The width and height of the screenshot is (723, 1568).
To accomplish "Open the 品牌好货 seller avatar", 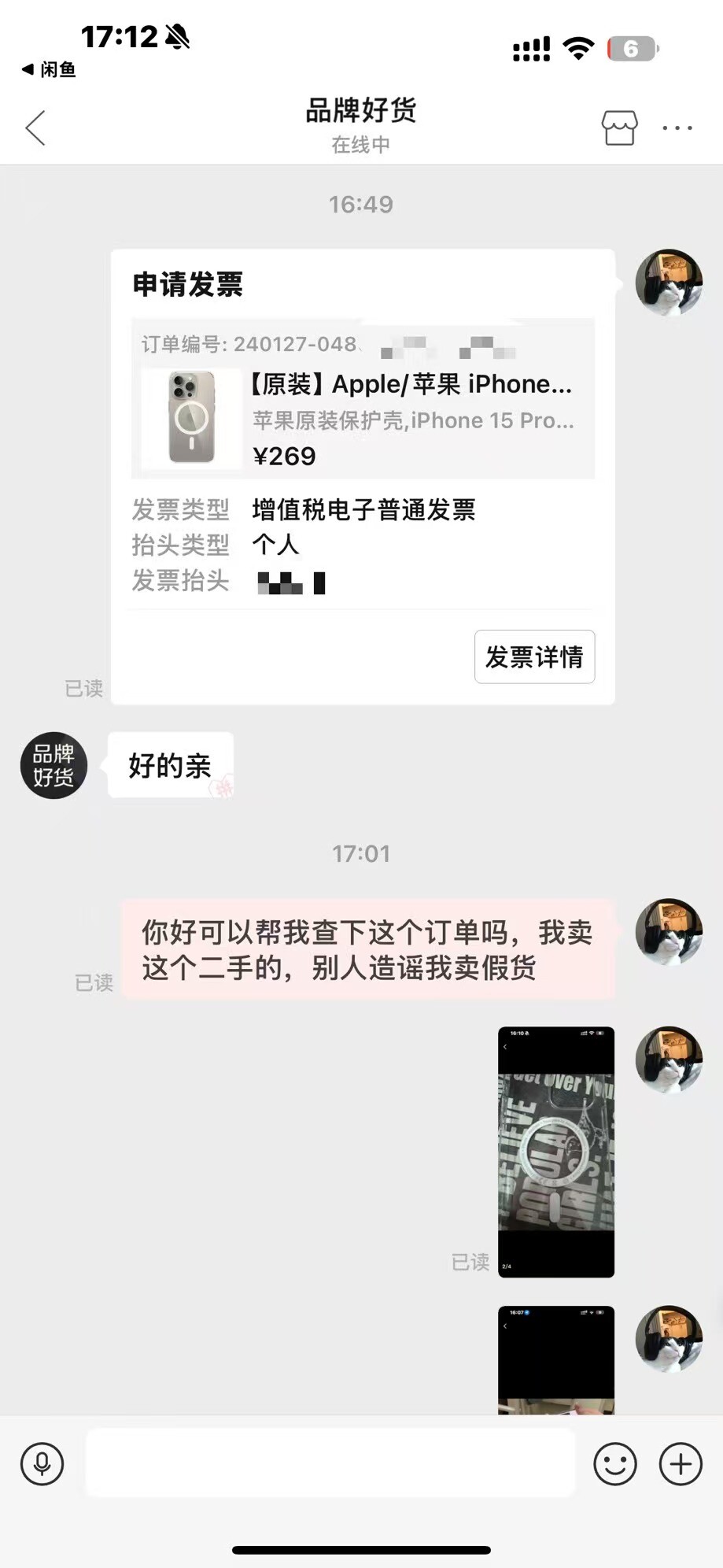I will (x=53, y=765).
